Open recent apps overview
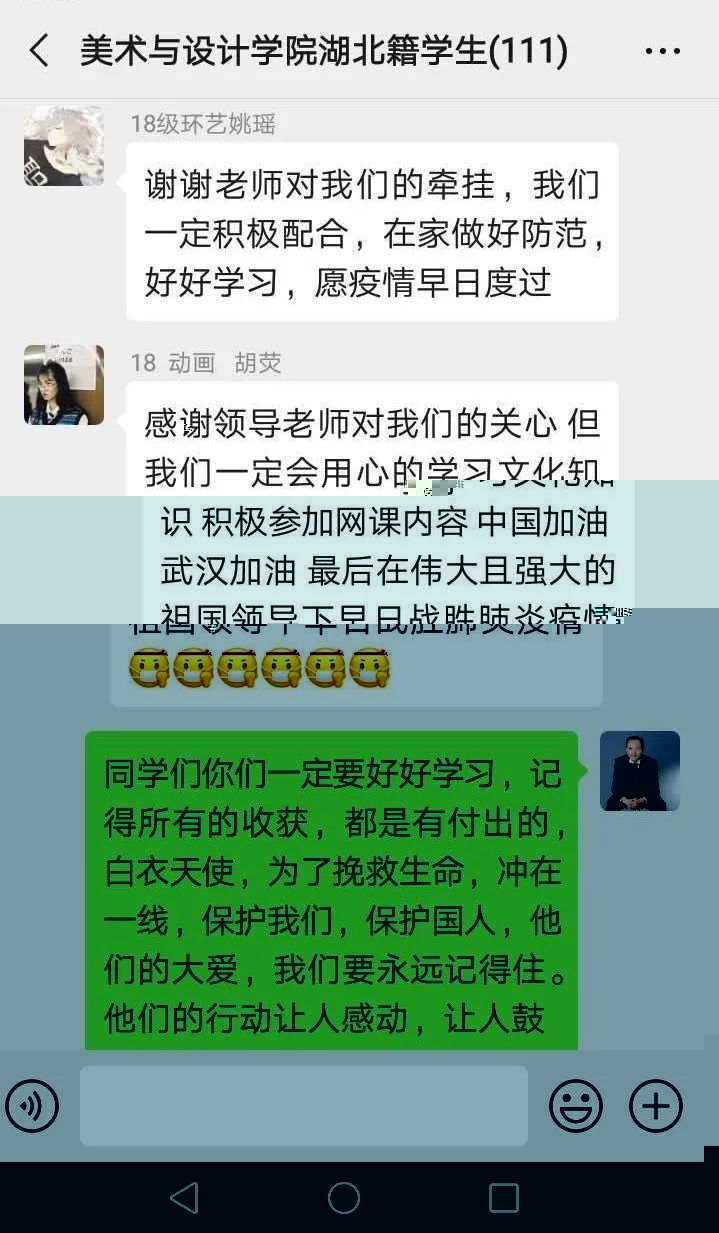 503,1197
